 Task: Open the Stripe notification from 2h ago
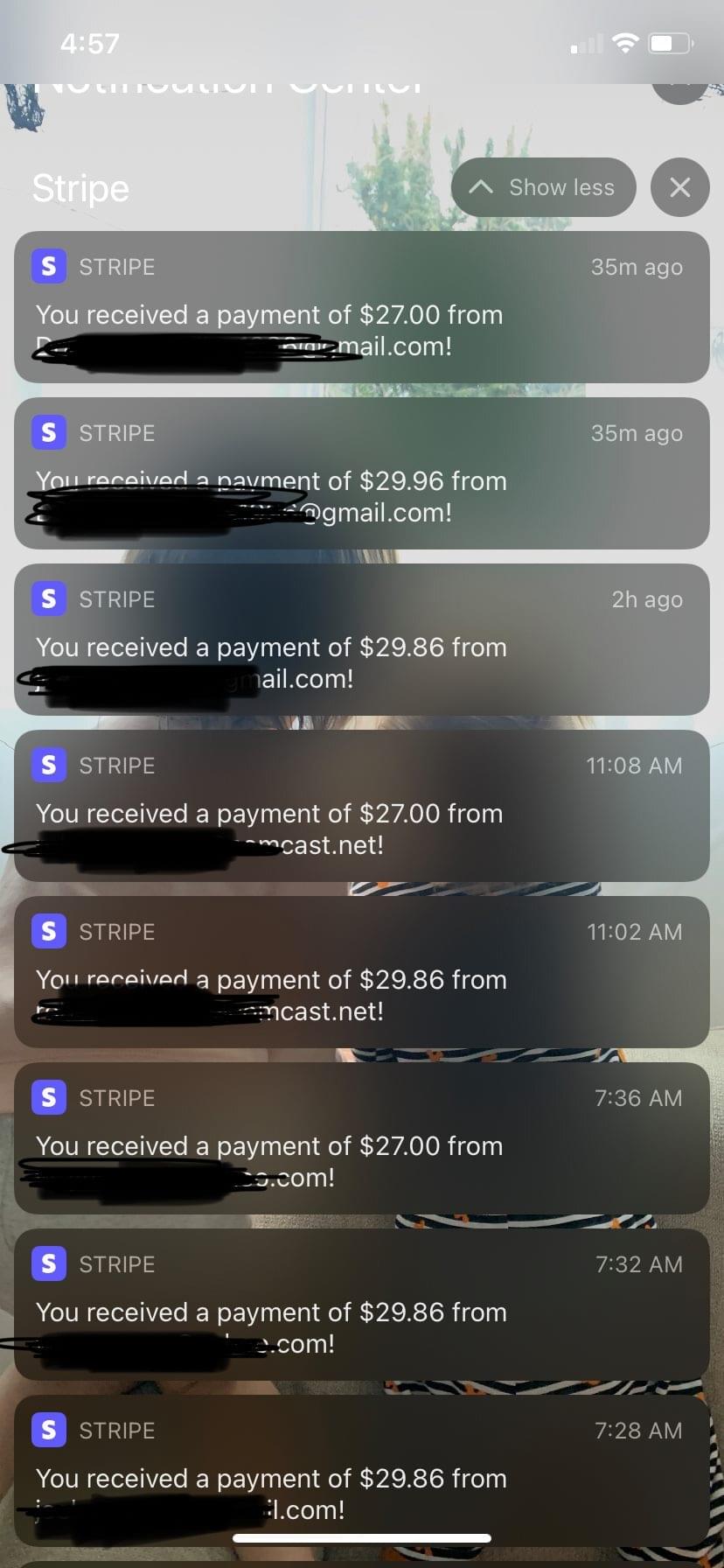361,639
